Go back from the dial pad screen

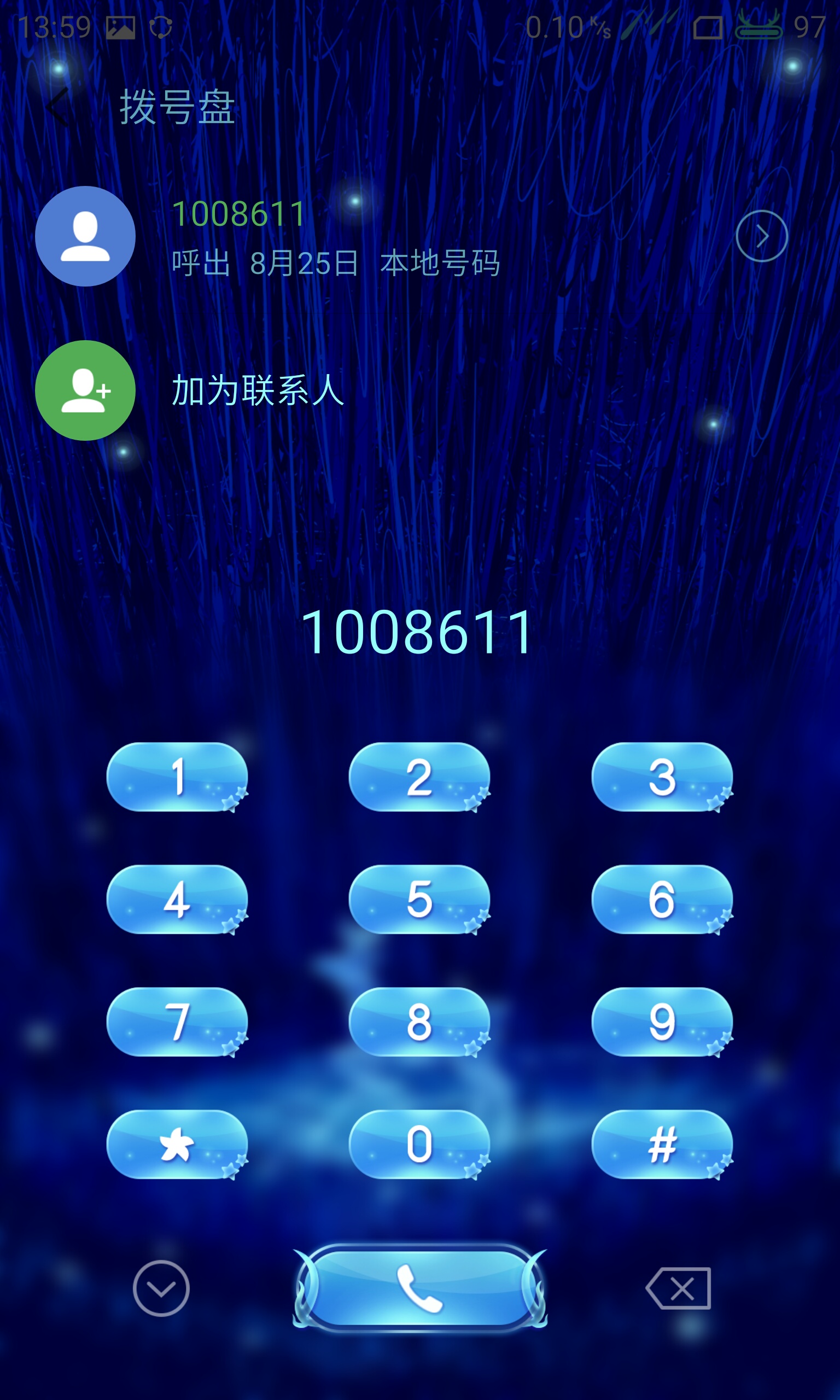tap(59, 108)
